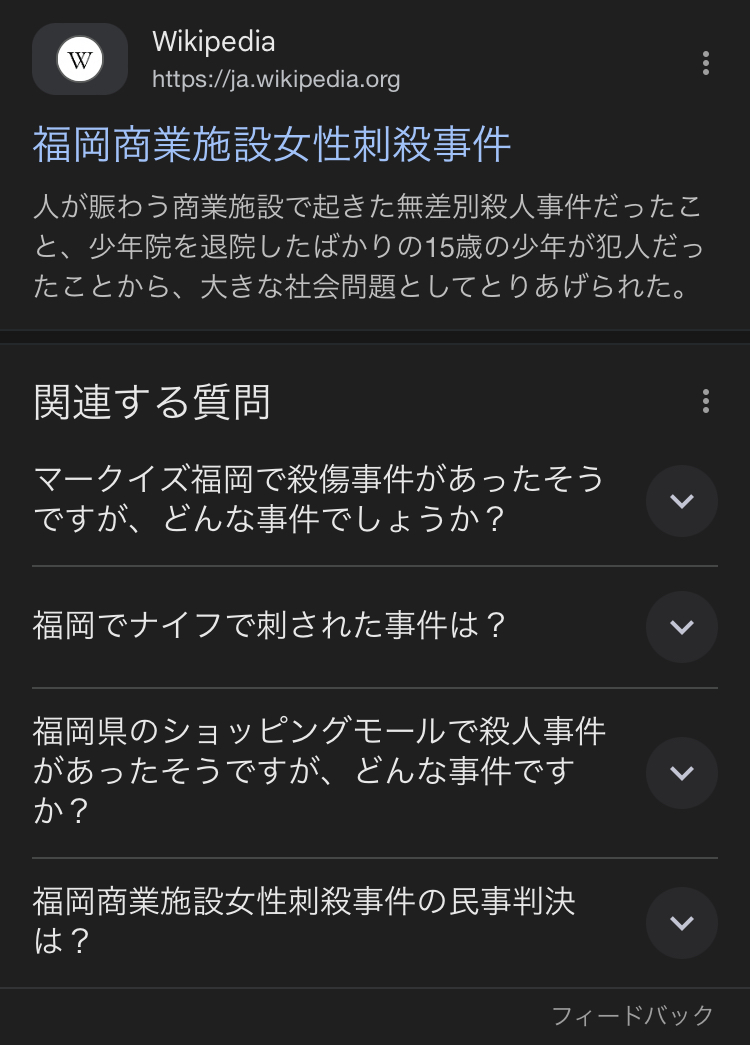
Task: Tap the フィードバック link
Action: [x=632, y=1016]
